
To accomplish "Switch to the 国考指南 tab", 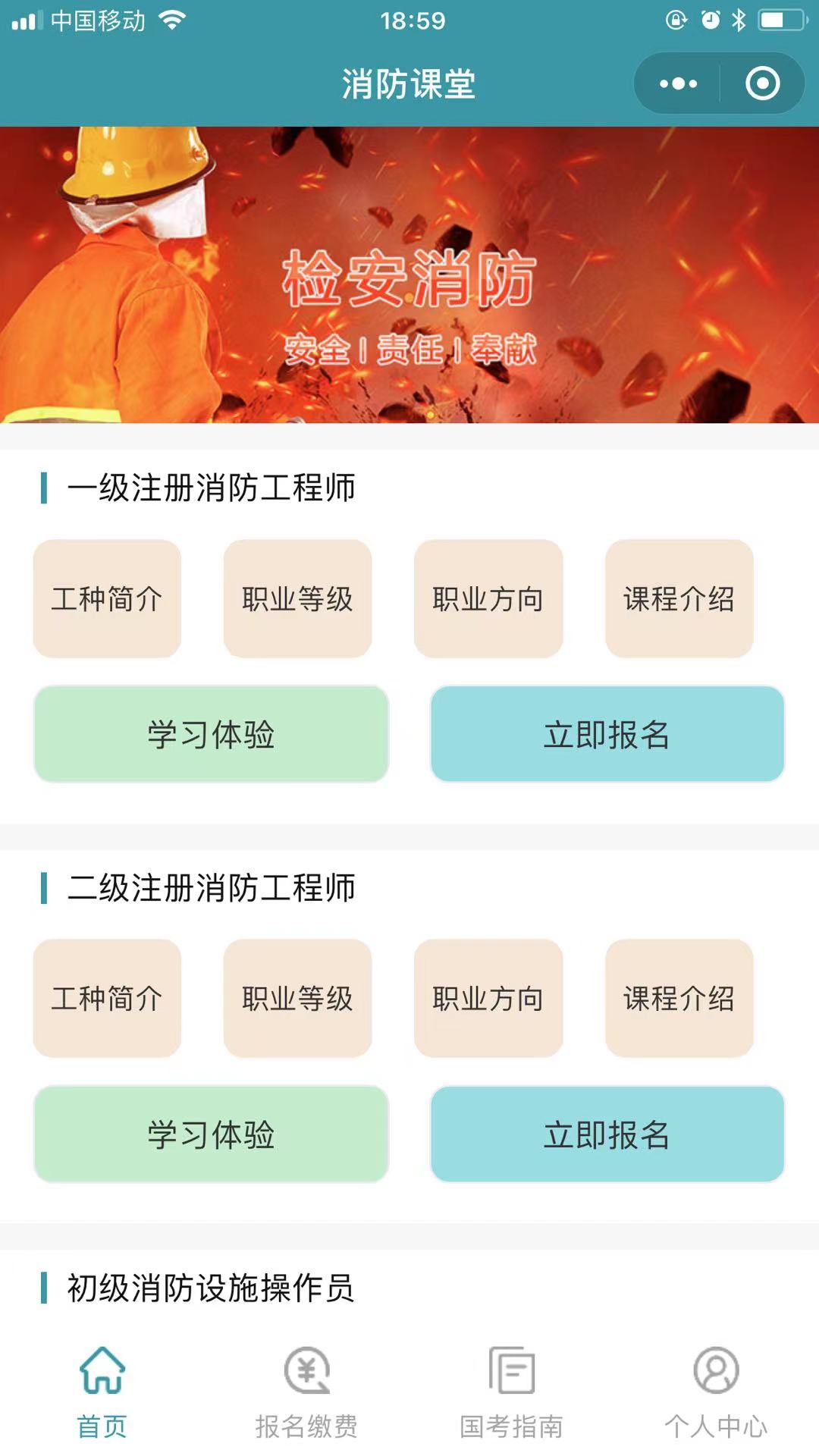I will click(x=512, y=1393).
